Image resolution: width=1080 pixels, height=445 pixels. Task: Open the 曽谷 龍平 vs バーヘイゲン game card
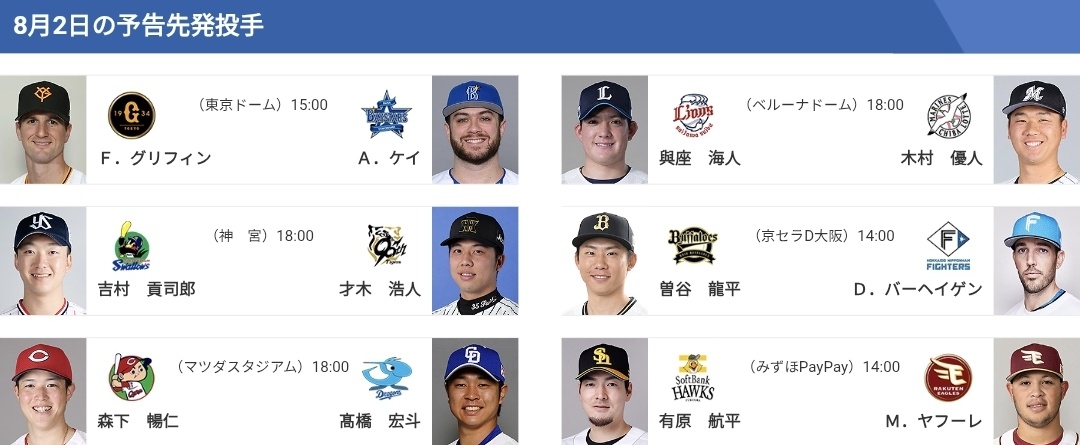[x=820, y=261]
